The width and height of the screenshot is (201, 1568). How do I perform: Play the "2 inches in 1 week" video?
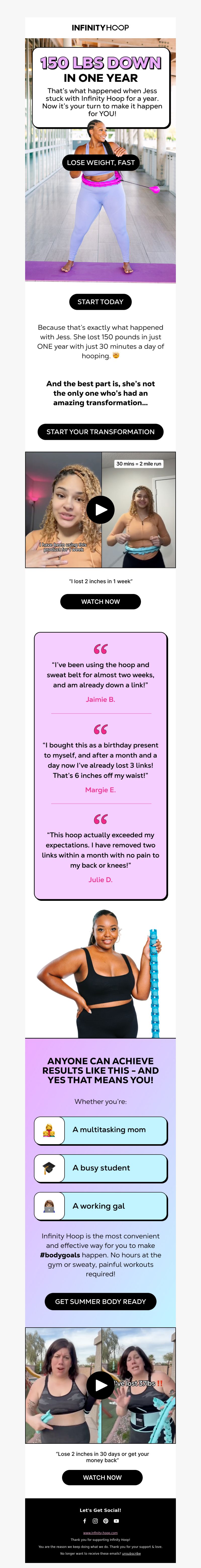[x=100, y=510]
